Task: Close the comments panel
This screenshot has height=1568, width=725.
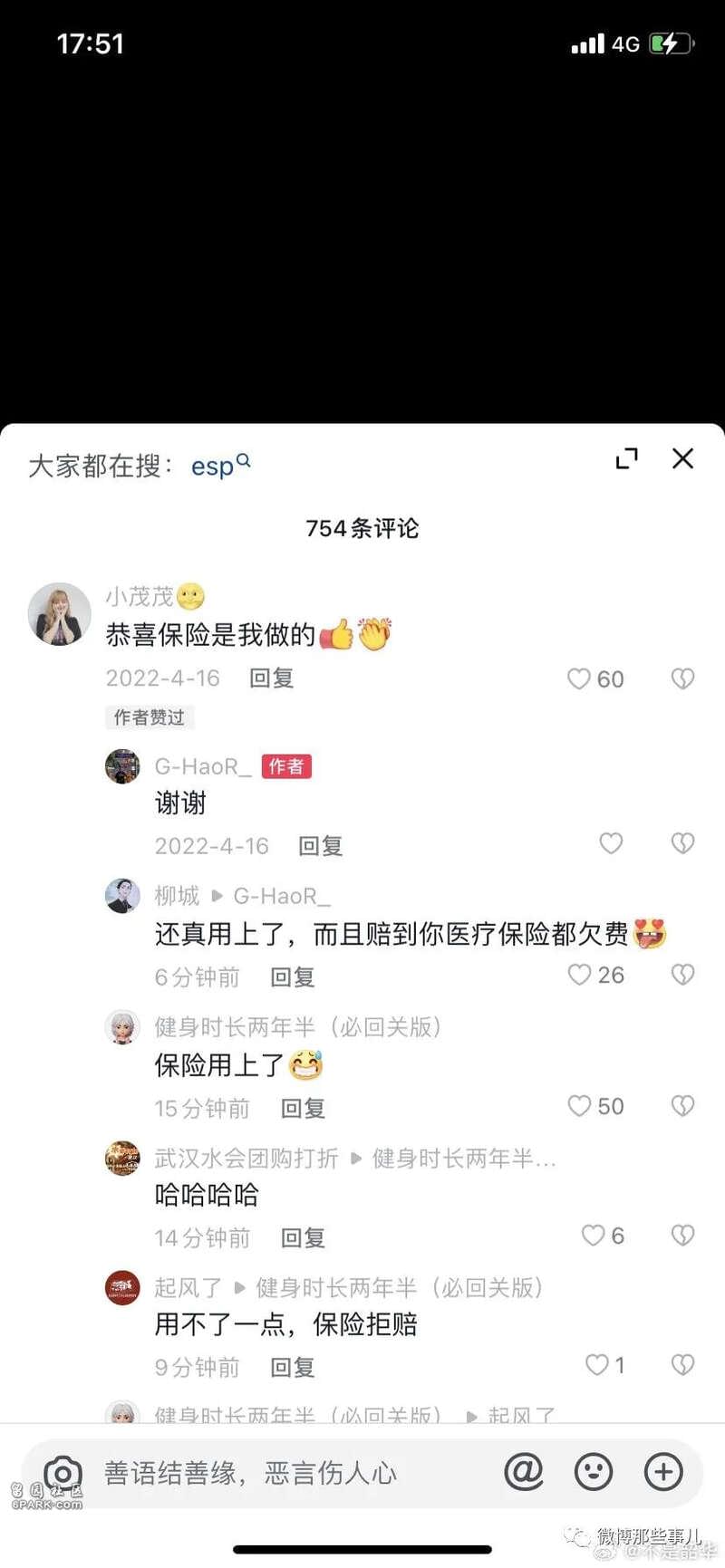Action: 682,458
